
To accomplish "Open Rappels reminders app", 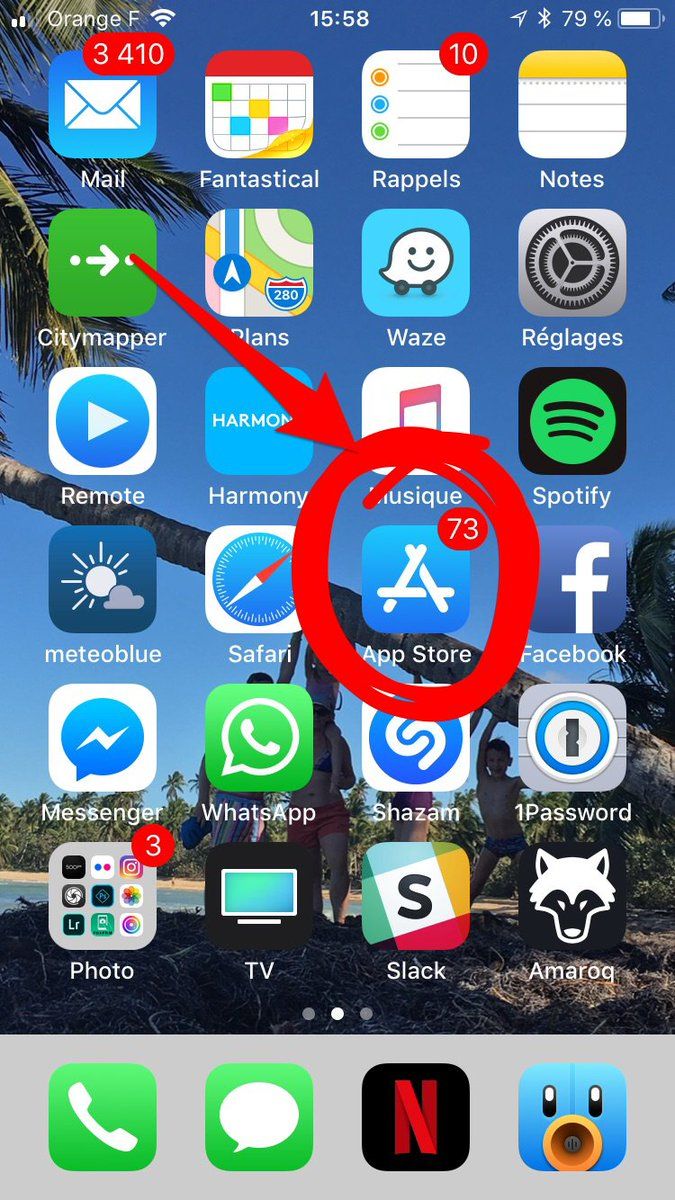I will point(416,105).
